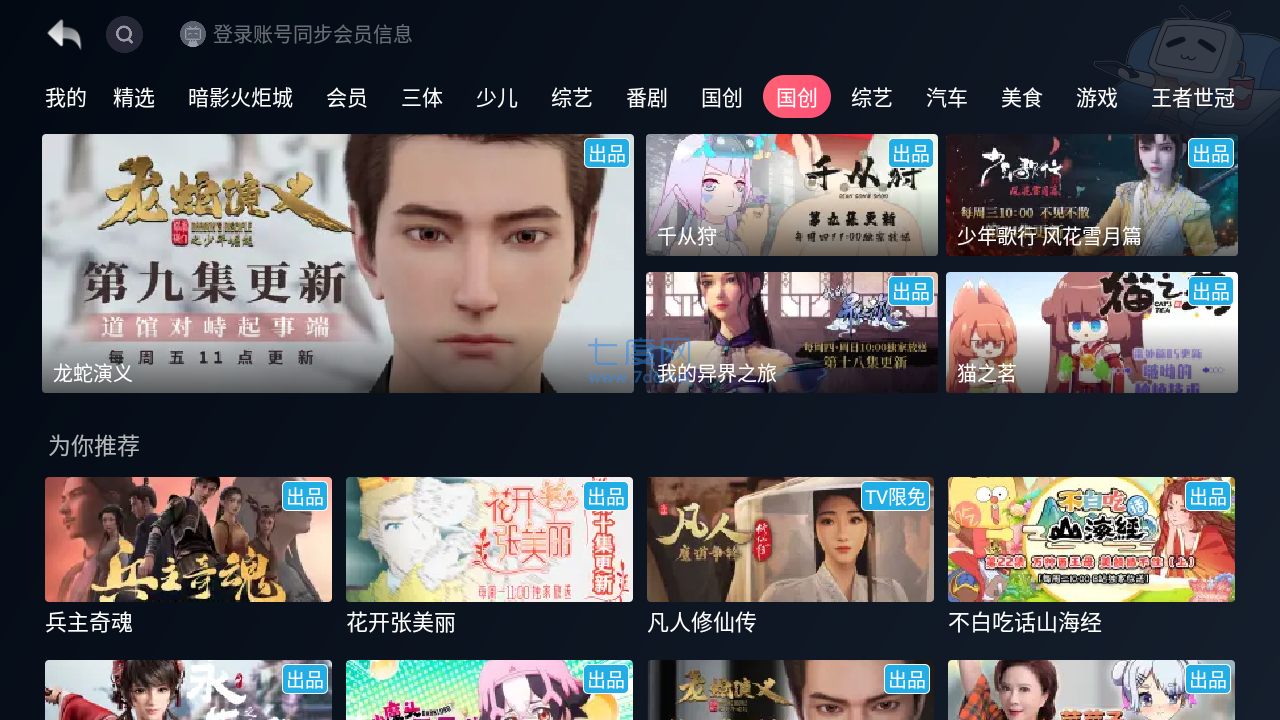This screenshot has width=1280, height=720.
Task: Go to the 美食 tab
Action: pos(1022,98)
